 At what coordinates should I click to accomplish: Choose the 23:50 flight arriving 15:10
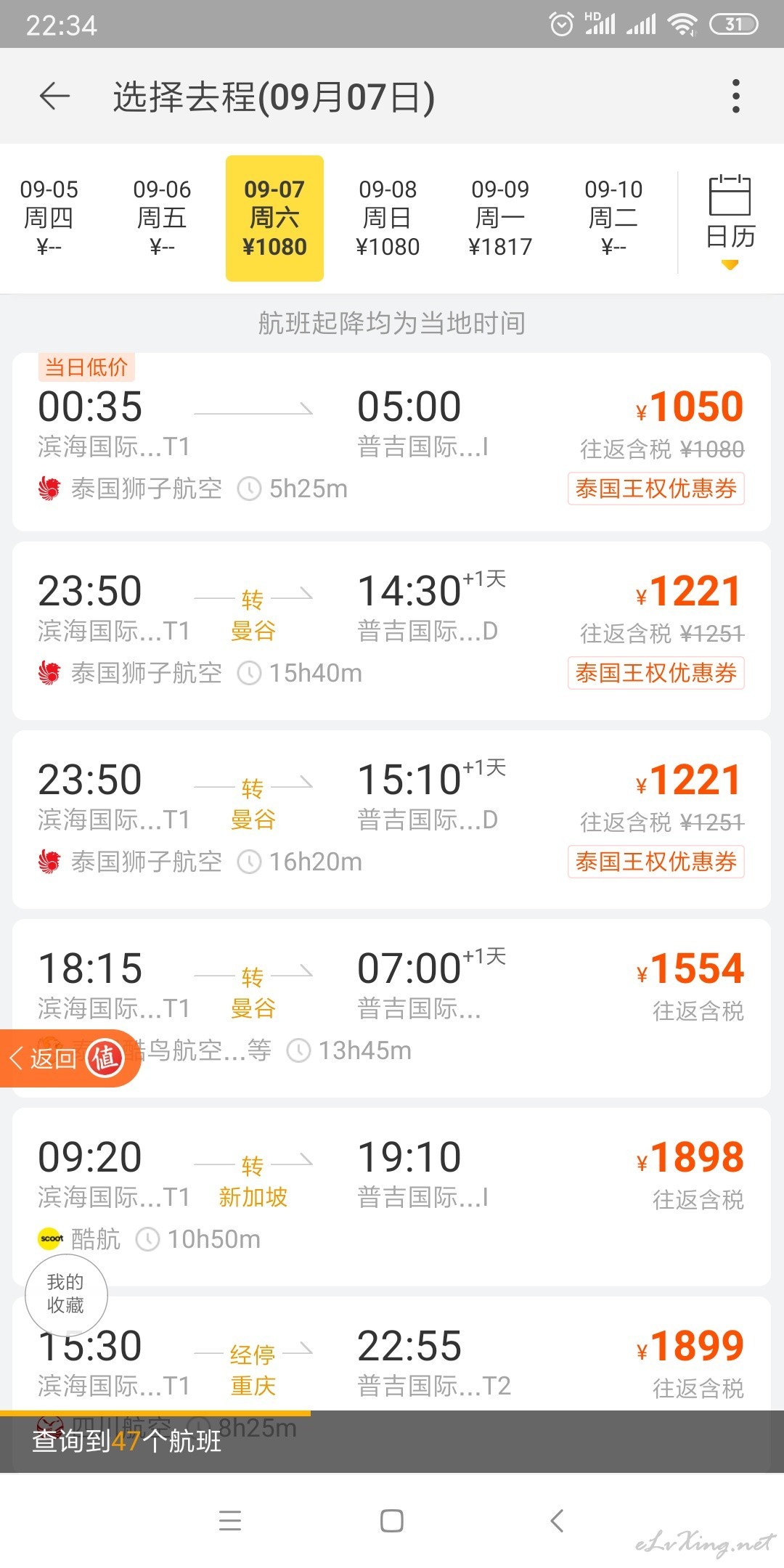pos(391,820)
